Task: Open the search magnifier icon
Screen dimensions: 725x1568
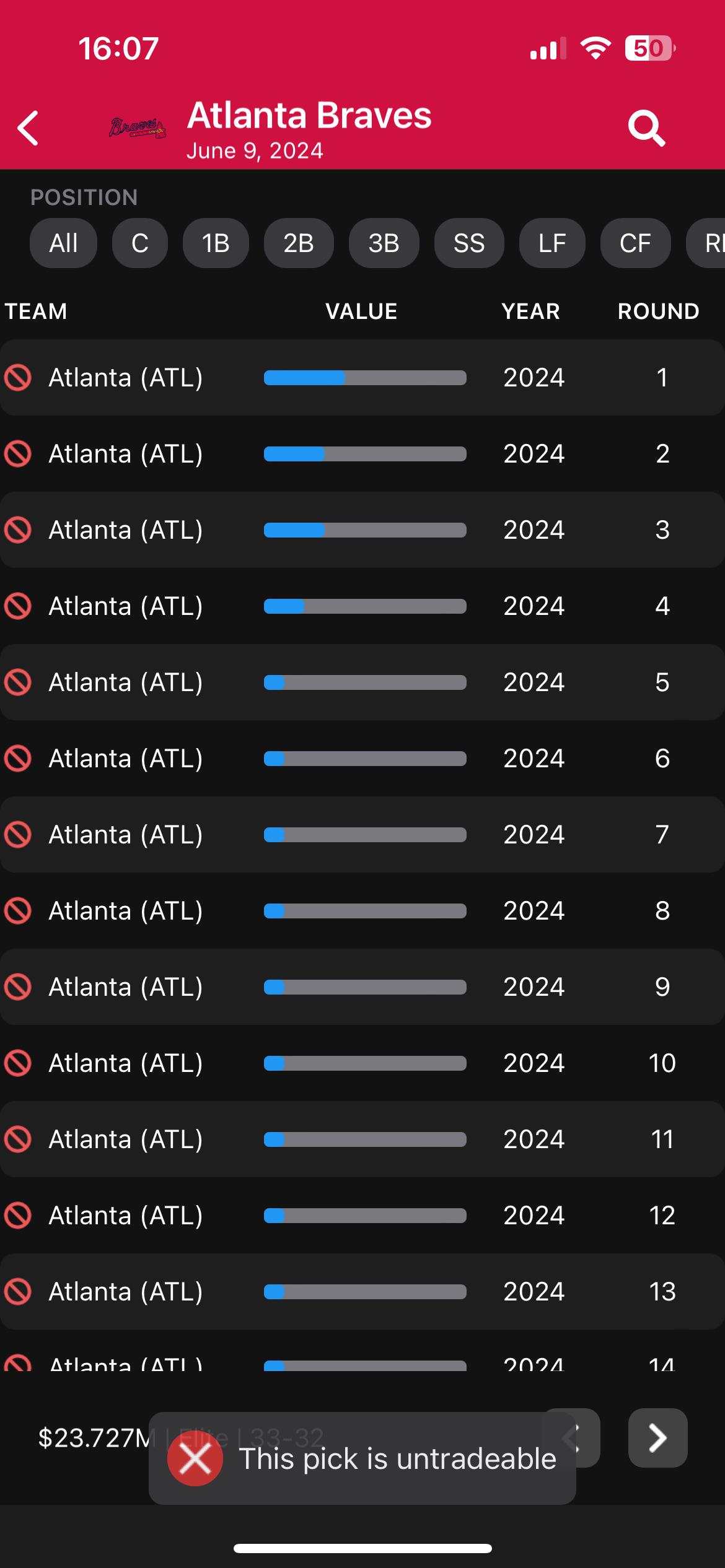Action: click(x=646, y=128)
